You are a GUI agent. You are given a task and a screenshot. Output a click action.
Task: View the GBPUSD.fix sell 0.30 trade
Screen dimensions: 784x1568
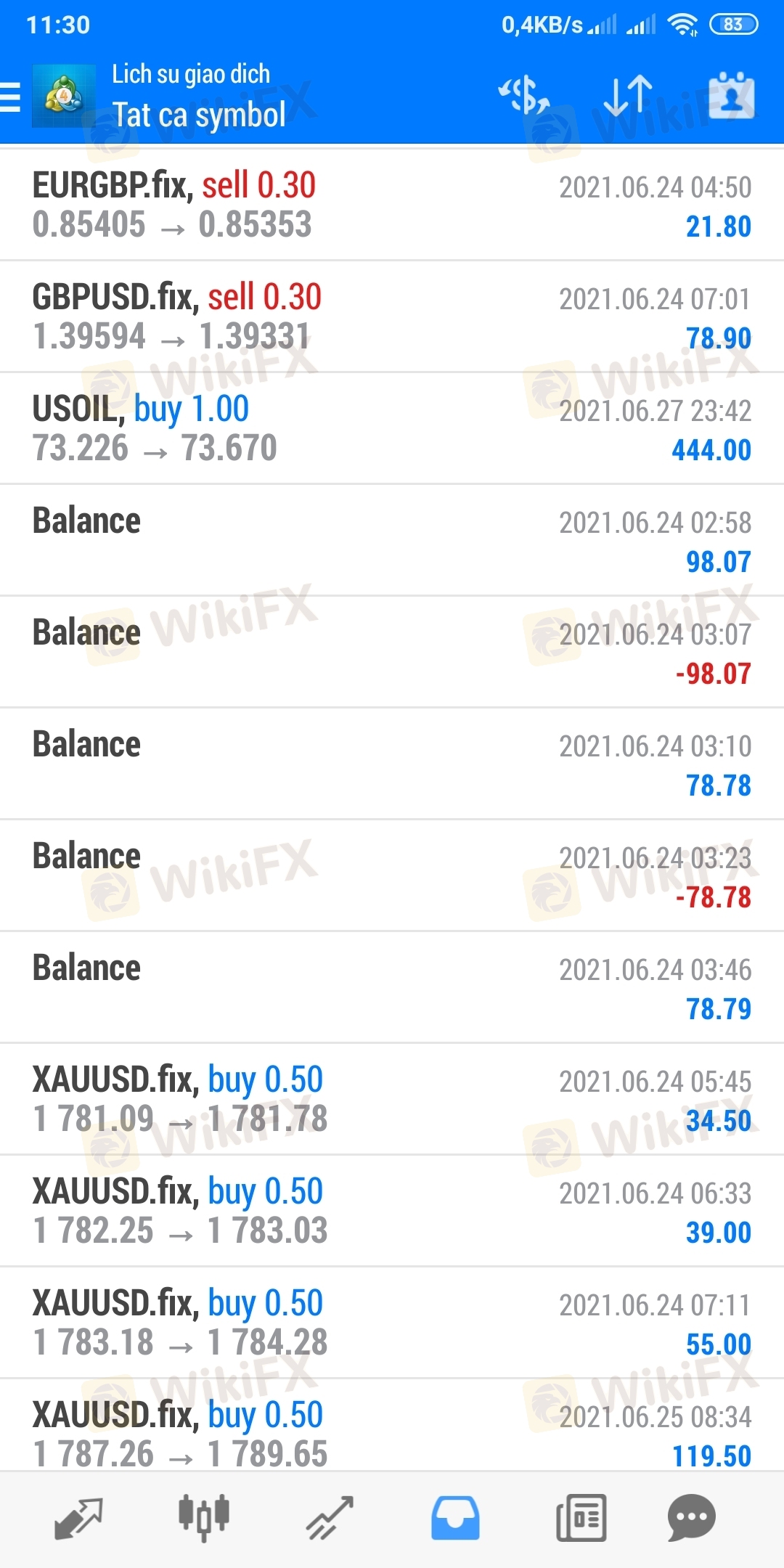point(392,317)
